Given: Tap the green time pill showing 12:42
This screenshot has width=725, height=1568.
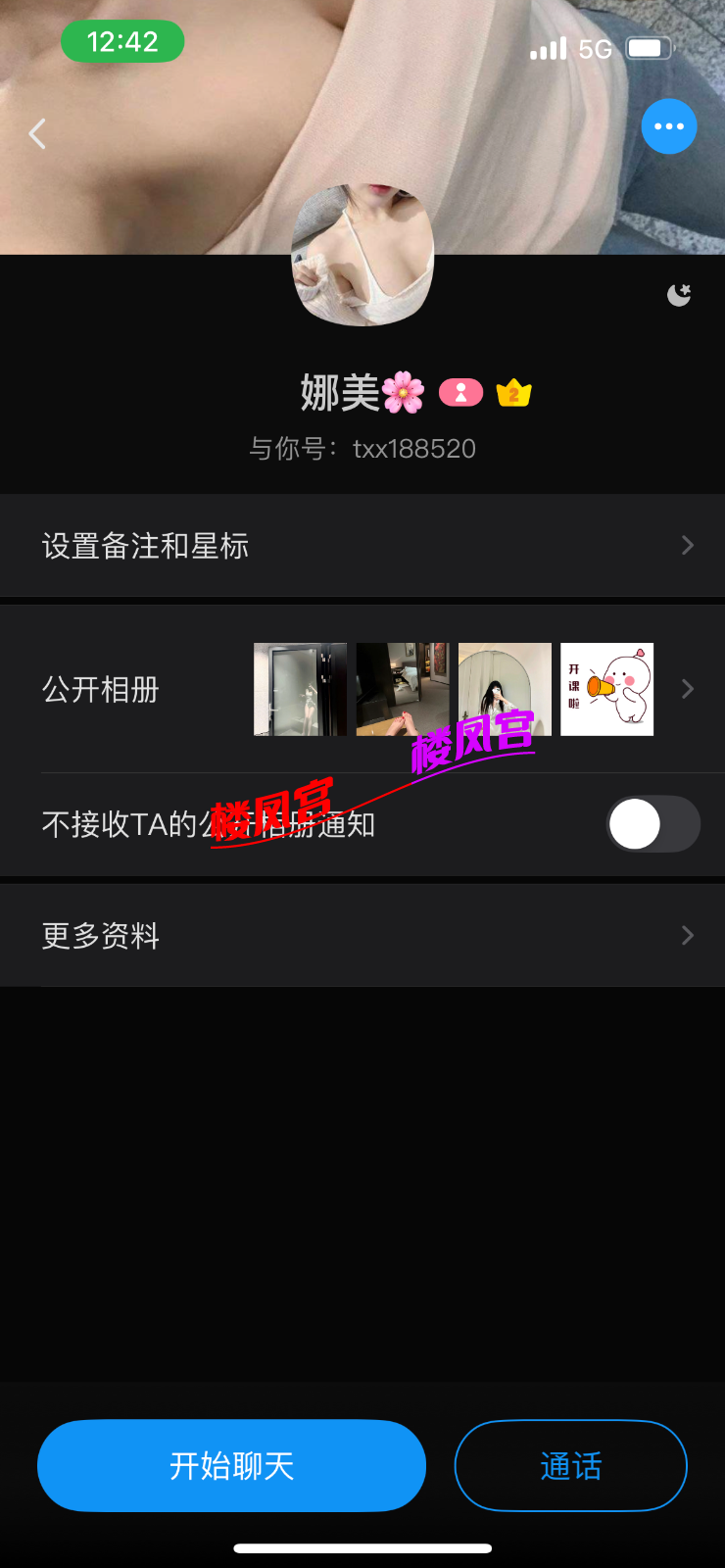Looking at the screenshot, I should 122,42.
